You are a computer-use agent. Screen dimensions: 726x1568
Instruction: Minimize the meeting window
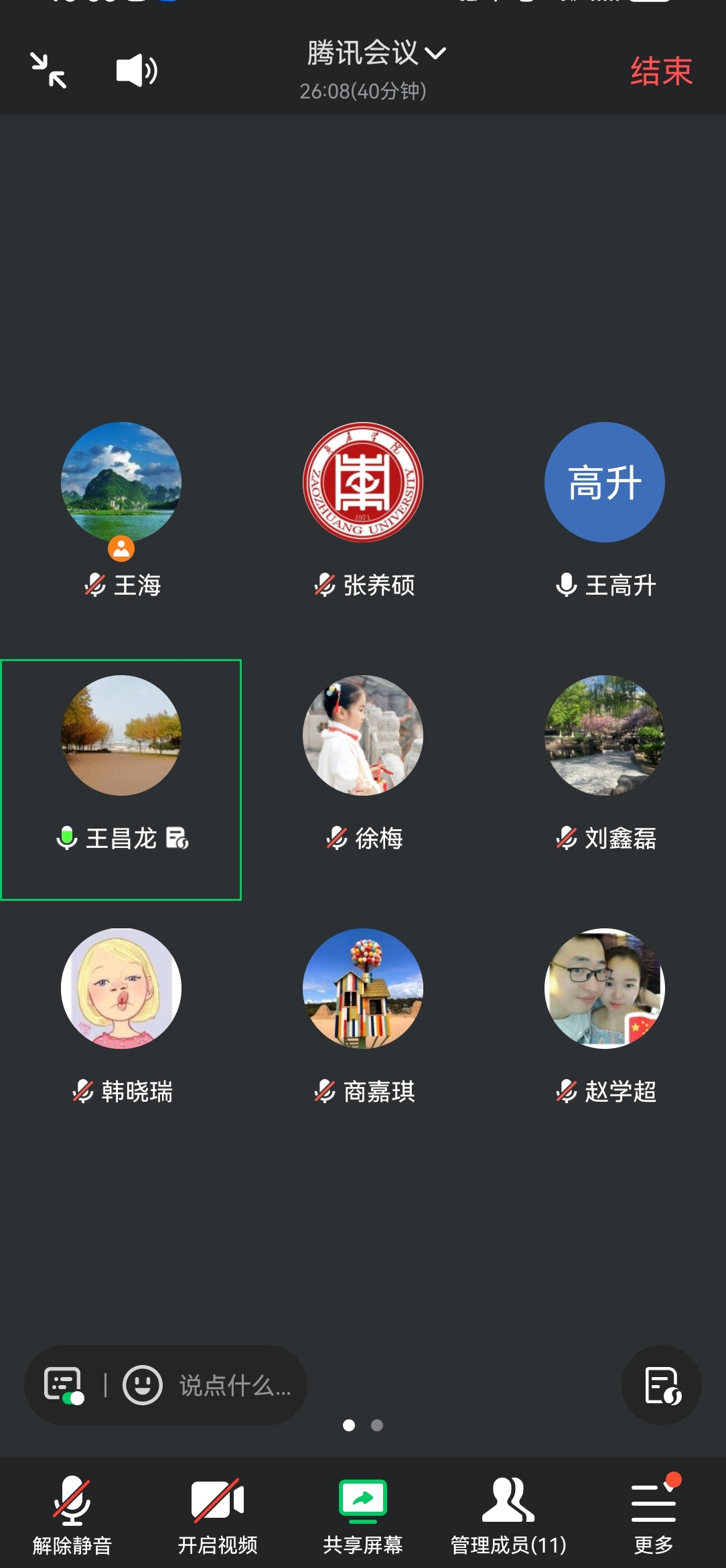48,70
